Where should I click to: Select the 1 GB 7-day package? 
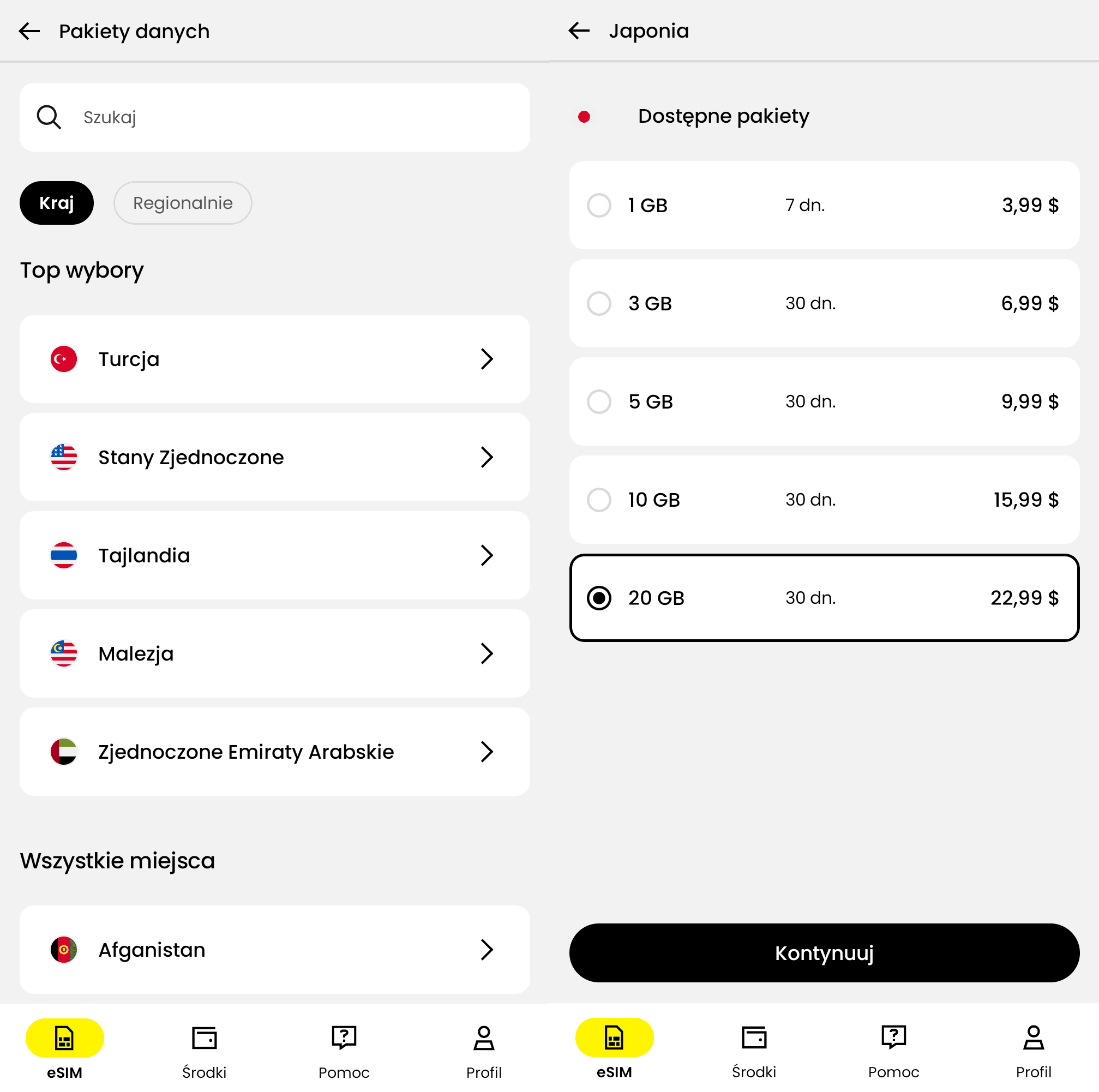point(824,205)
